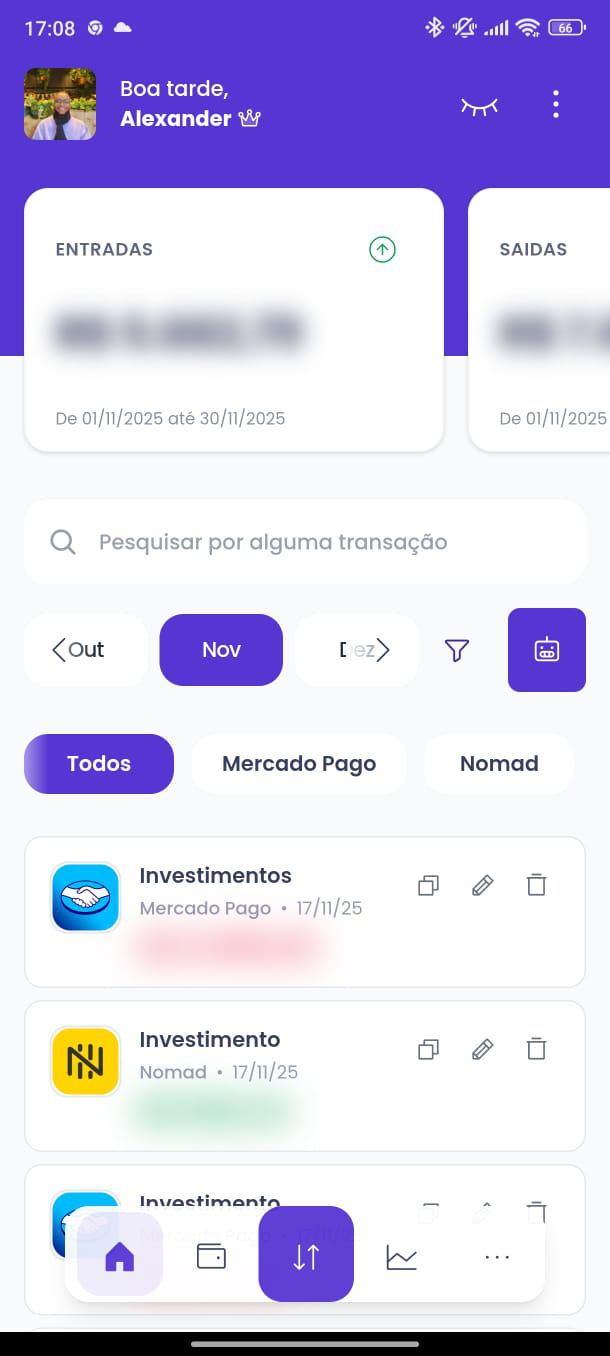Go to the next month Dez
Screen dimensions: 610x1356
coord(358,650)
